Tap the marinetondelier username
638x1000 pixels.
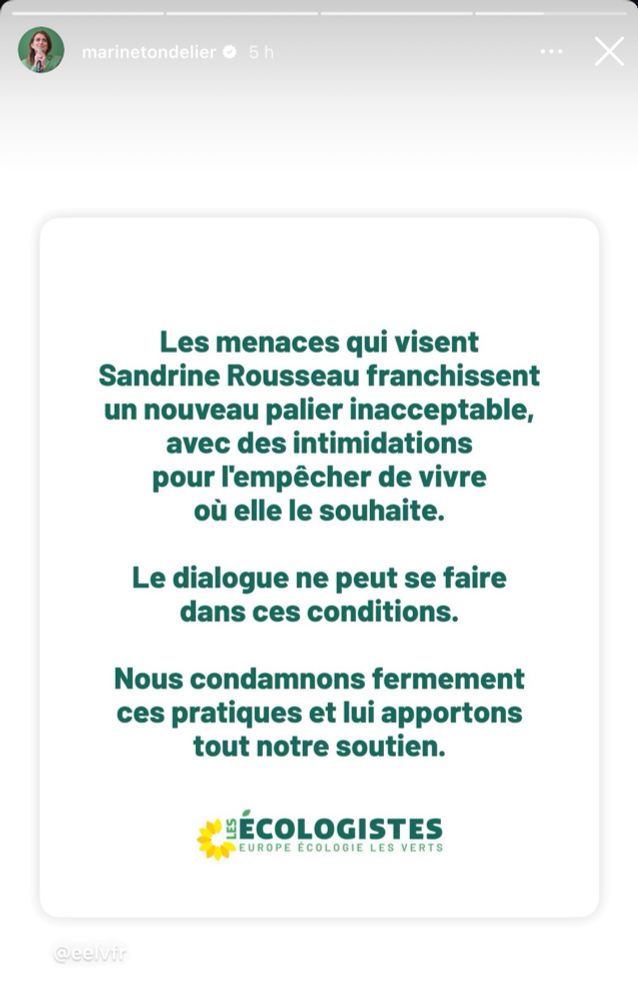pyautogui.click(x=148, y=52)
